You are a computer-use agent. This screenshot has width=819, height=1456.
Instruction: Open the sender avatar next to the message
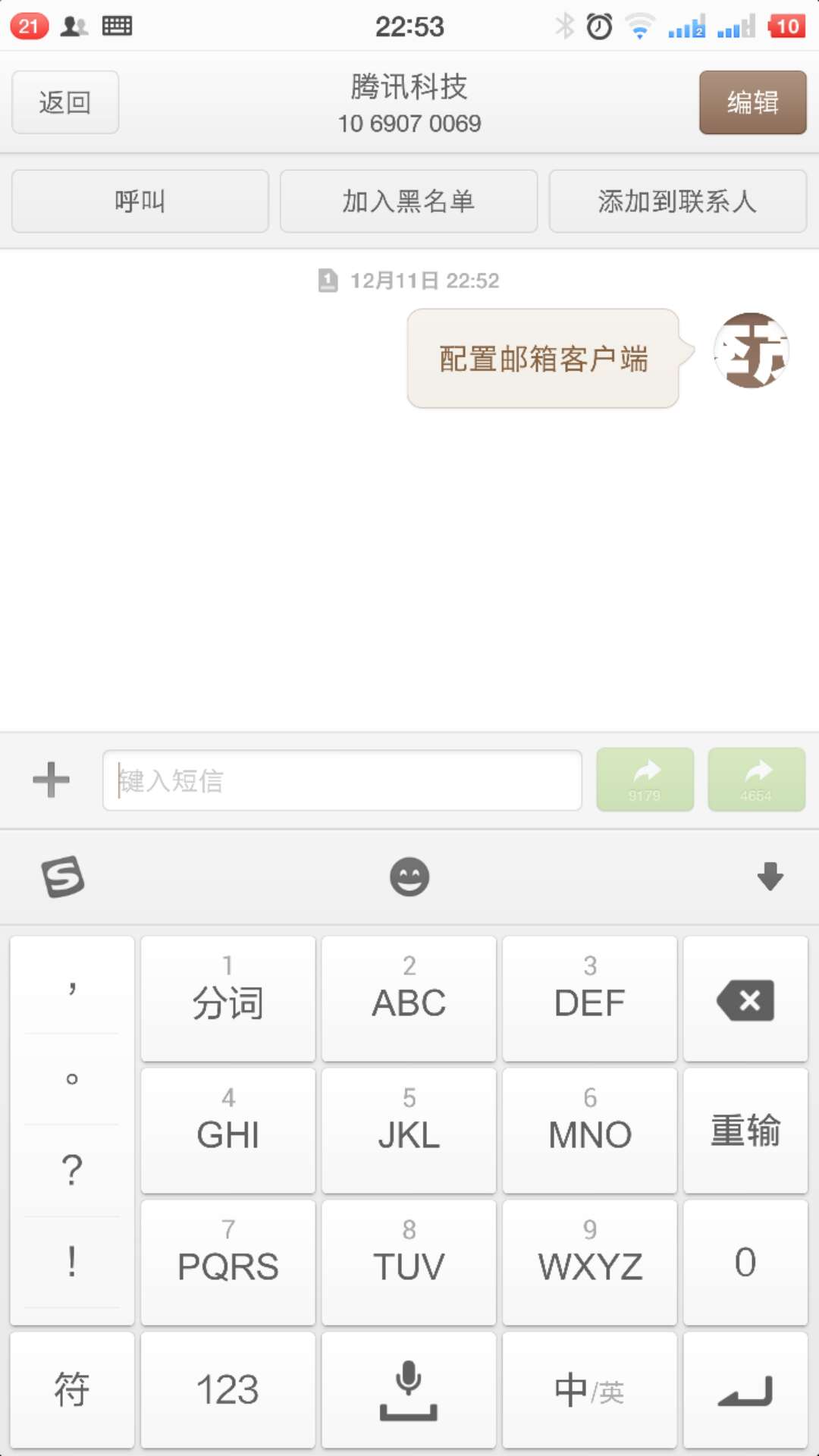coord(751,350)
